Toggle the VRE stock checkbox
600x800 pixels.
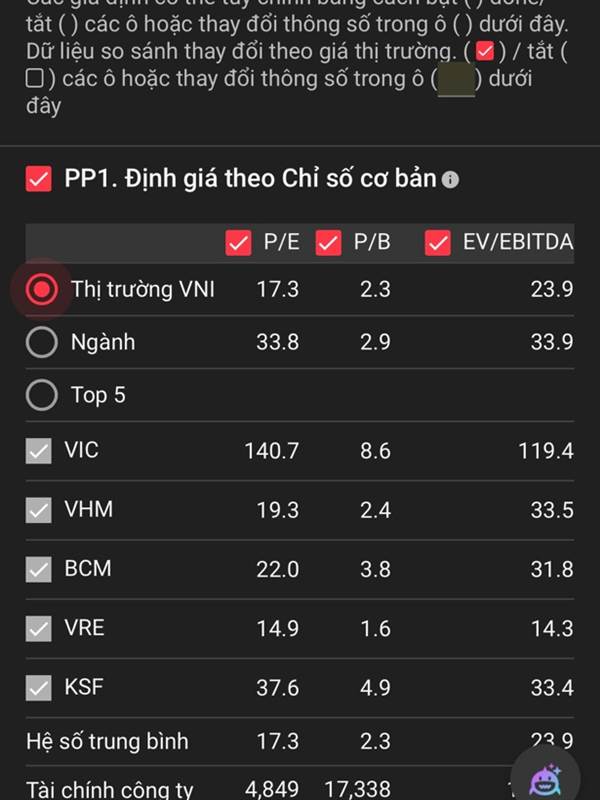tap(38, 629)
